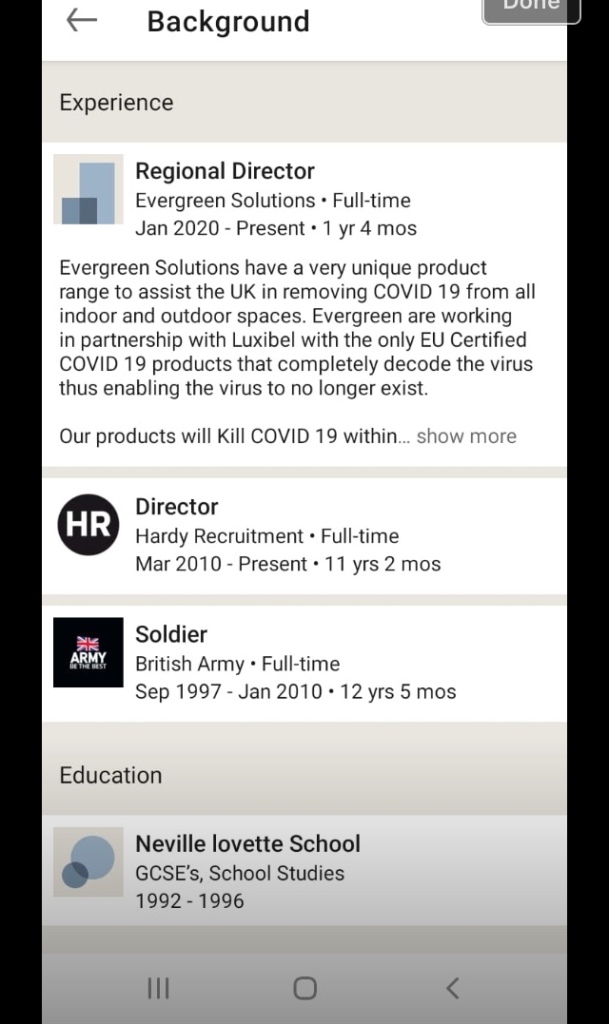Image resolution: width=609 pixels, height=1024 pixels.
Task: Expand description with show more
Action: coord(466,436)
